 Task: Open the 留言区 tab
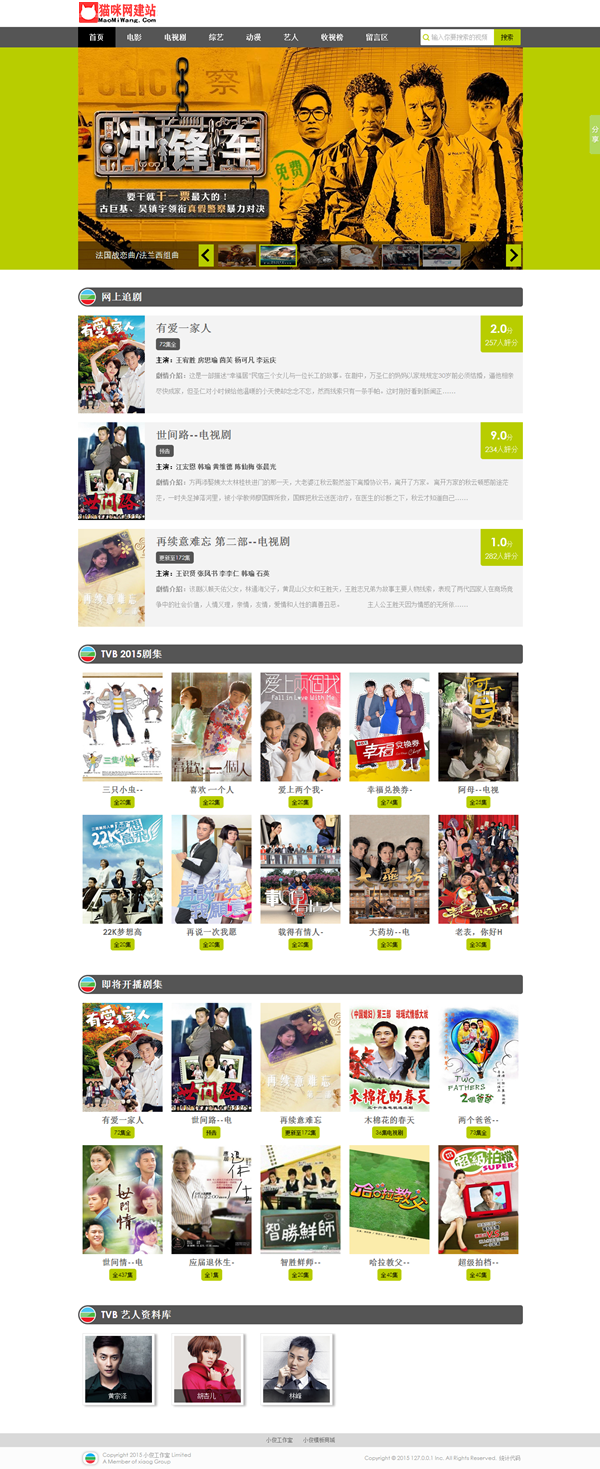[x=376, y=37]
